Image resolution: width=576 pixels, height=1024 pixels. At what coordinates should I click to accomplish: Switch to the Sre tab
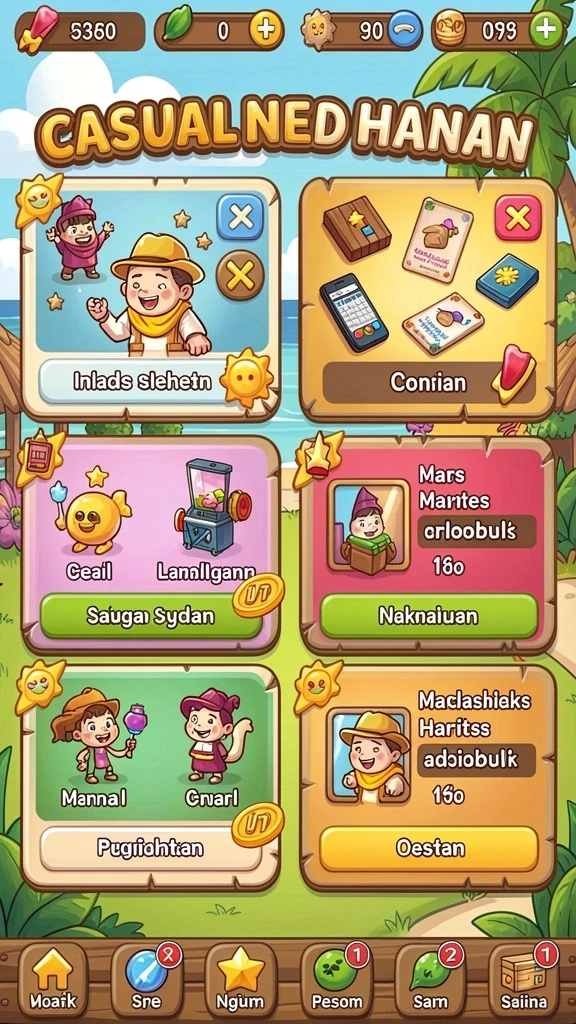click(147, 980)
